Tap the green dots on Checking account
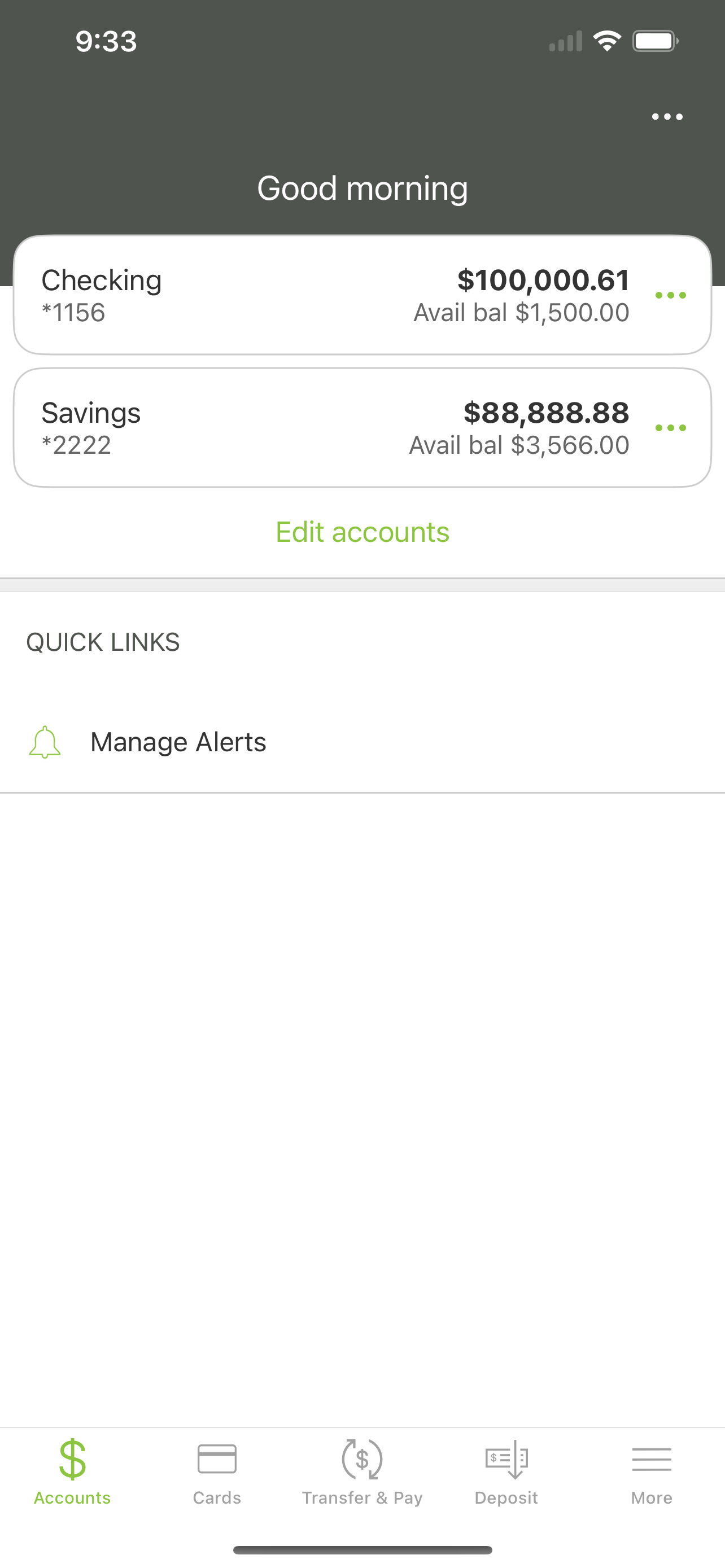Viewport: 725px width, 1568px height. (x=671, y=295)
